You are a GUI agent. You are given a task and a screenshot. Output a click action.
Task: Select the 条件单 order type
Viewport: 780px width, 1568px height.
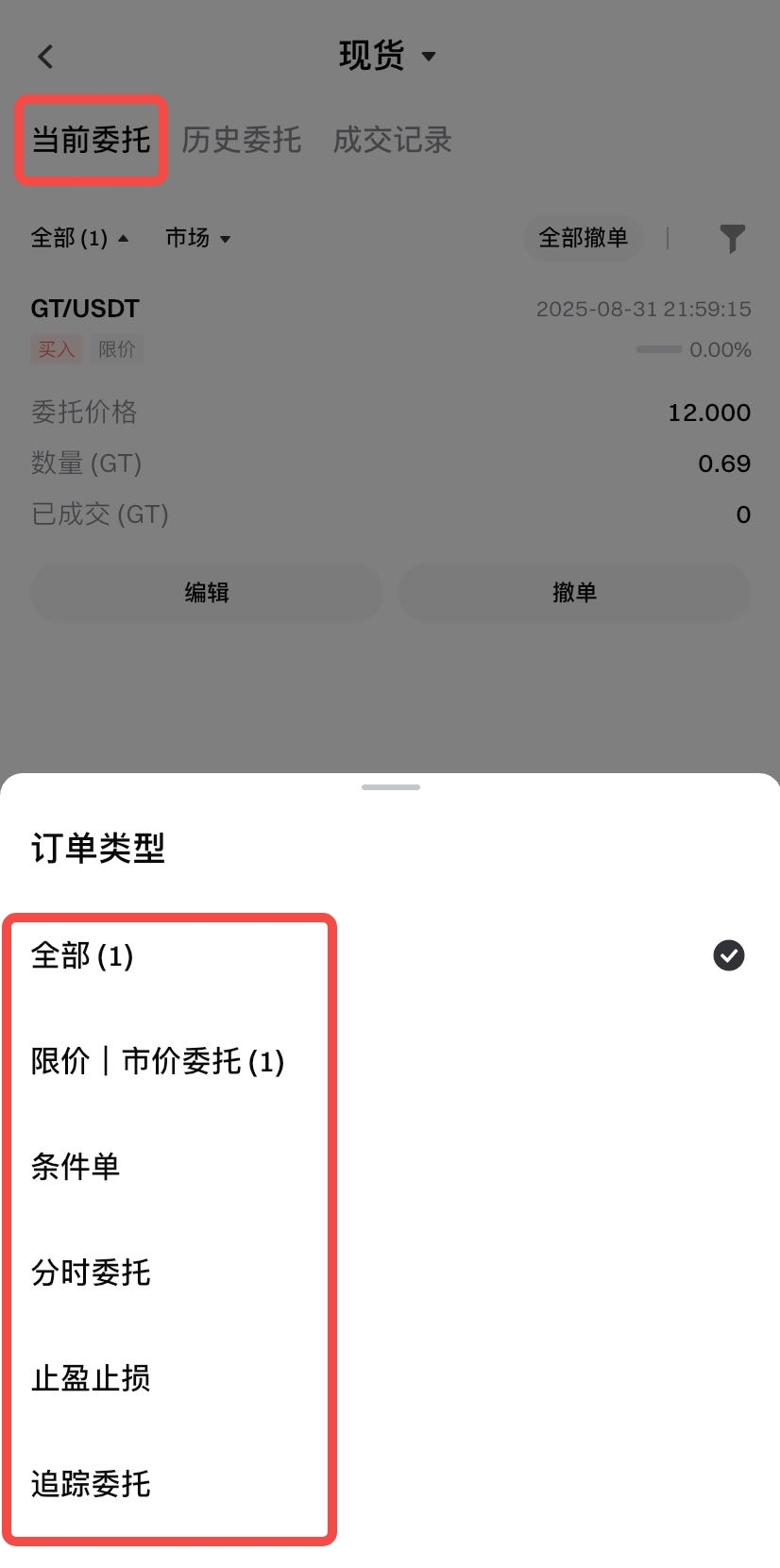click(76, 1167)
